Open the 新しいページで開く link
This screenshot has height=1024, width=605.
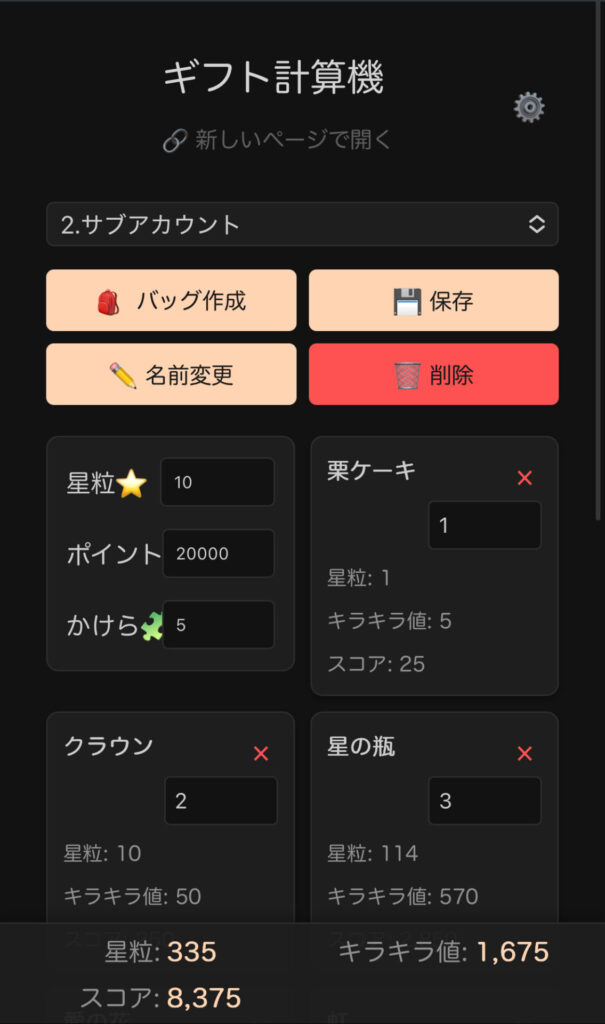point(277,139)
